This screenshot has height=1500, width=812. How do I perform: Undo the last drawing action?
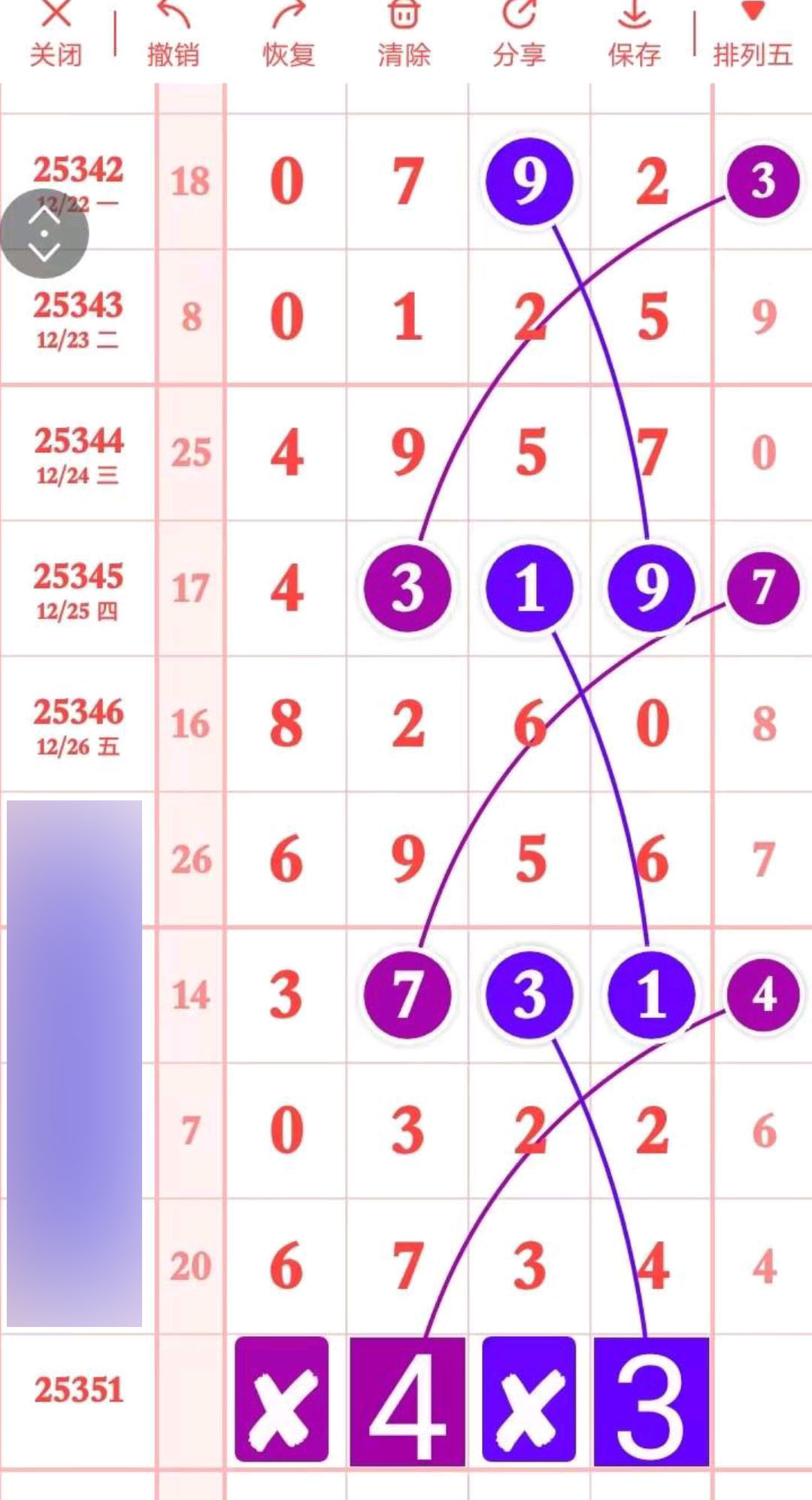(173, 34)
